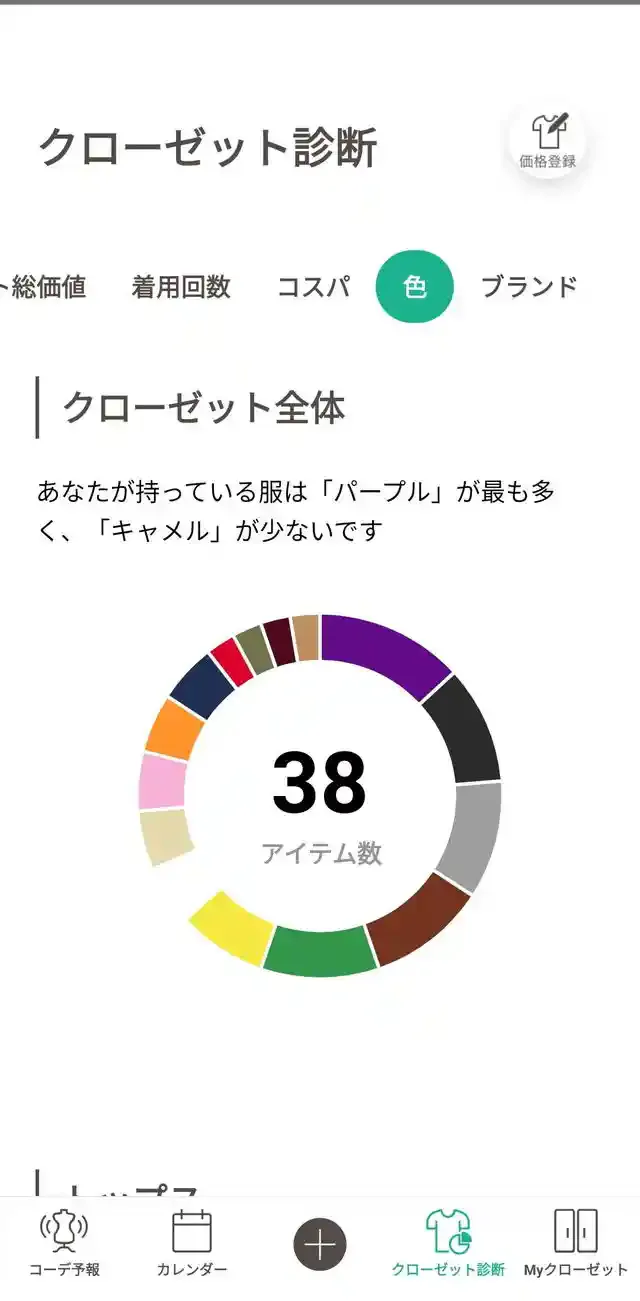
Task: Switch to the ブランド tab
Action: tap(529, 288)
